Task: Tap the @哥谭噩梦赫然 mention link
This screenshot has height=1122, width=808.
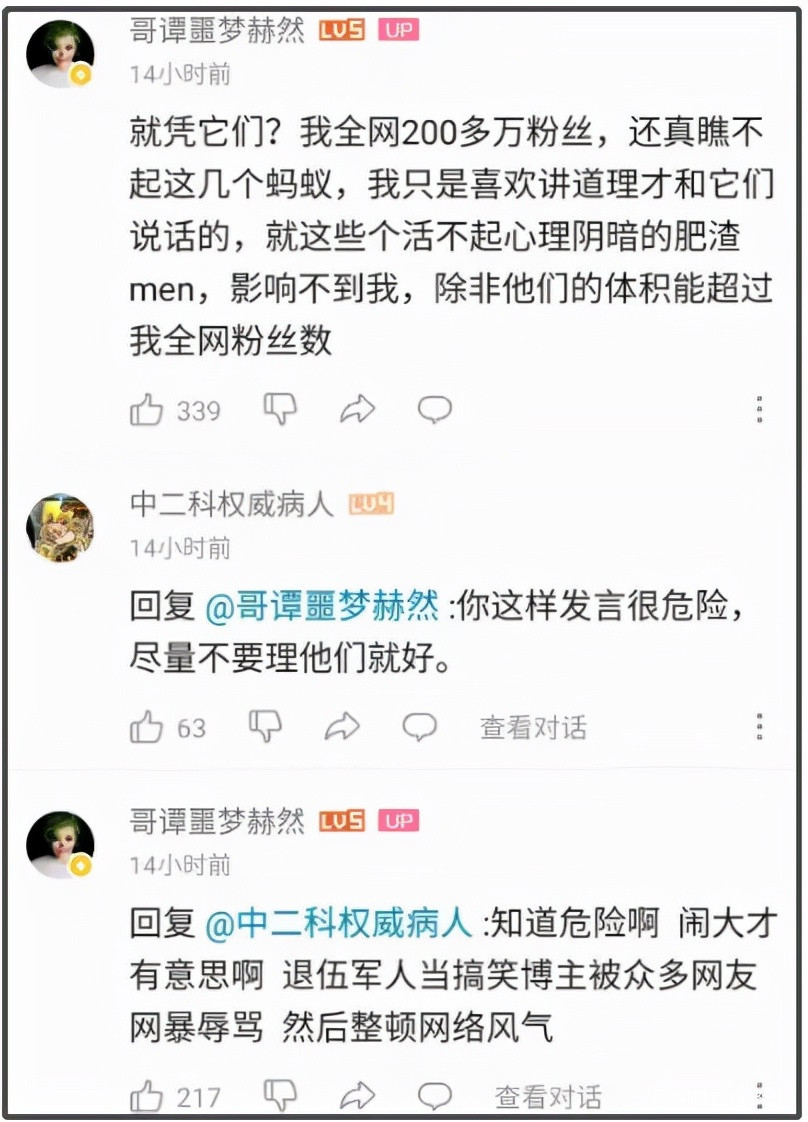Action: click(x=322, y=607)
